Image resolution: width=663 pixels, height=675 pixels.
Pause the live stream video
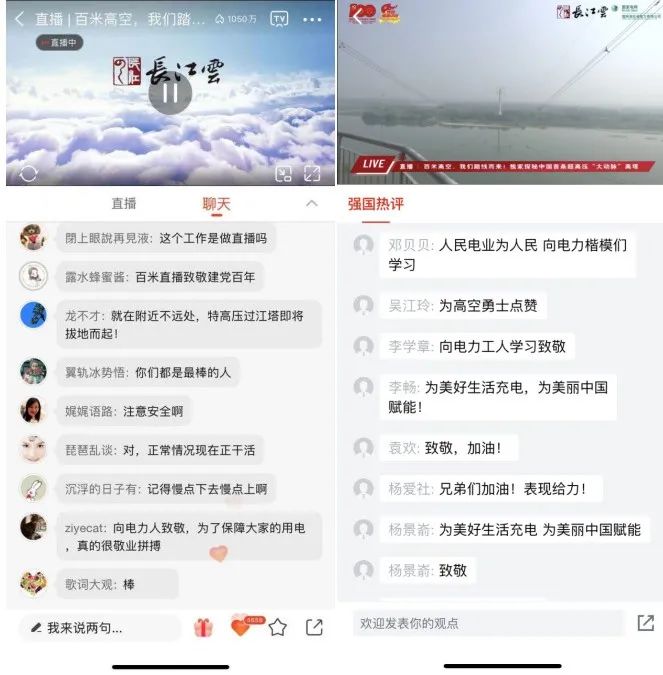point(170,94)
